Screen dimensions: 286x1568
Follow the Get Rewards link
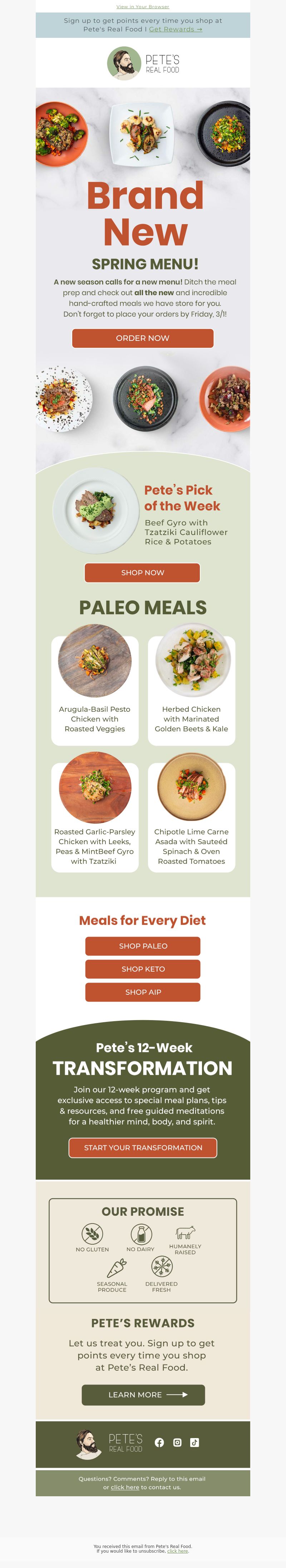pyautogui.click(x=176, y=29)
